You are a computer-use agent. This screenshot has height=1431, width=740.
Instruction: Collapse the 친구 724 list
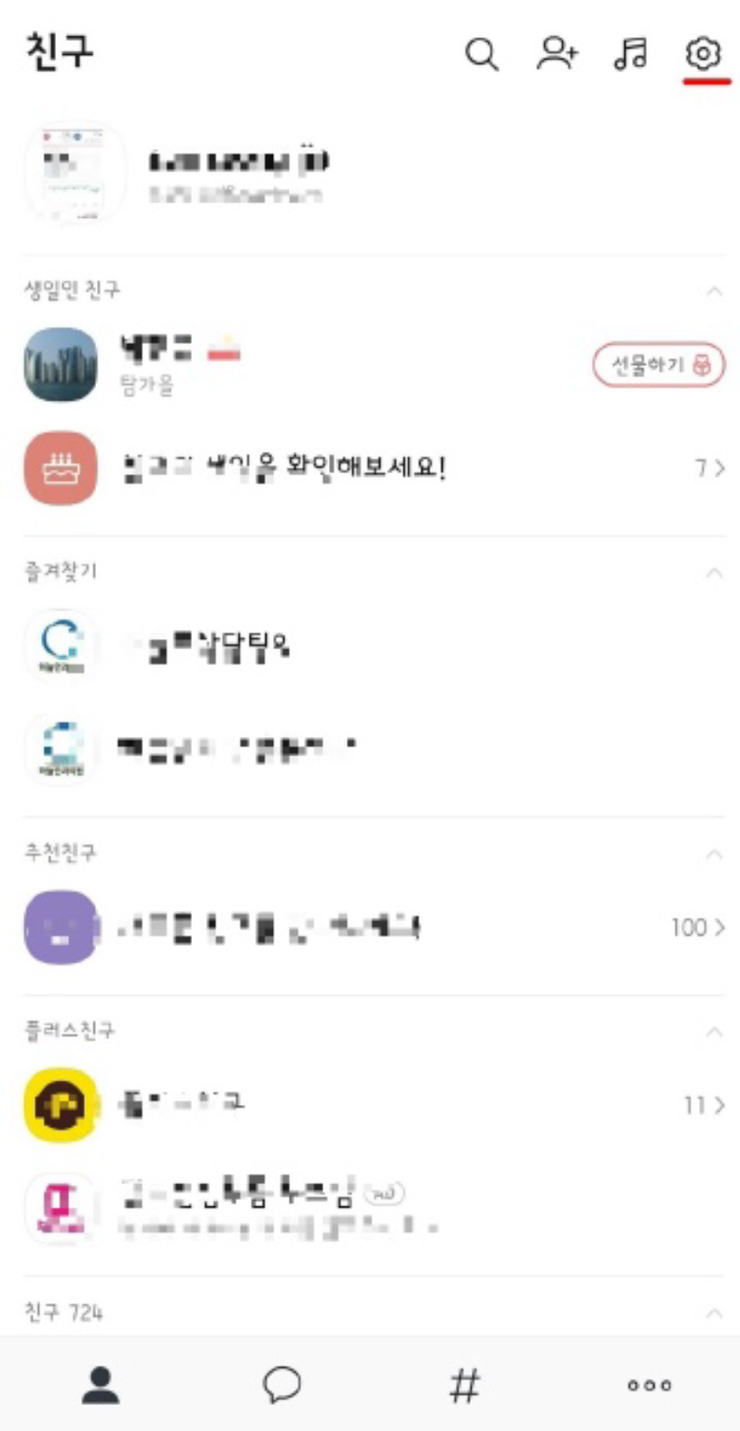tap(714, 1313)
